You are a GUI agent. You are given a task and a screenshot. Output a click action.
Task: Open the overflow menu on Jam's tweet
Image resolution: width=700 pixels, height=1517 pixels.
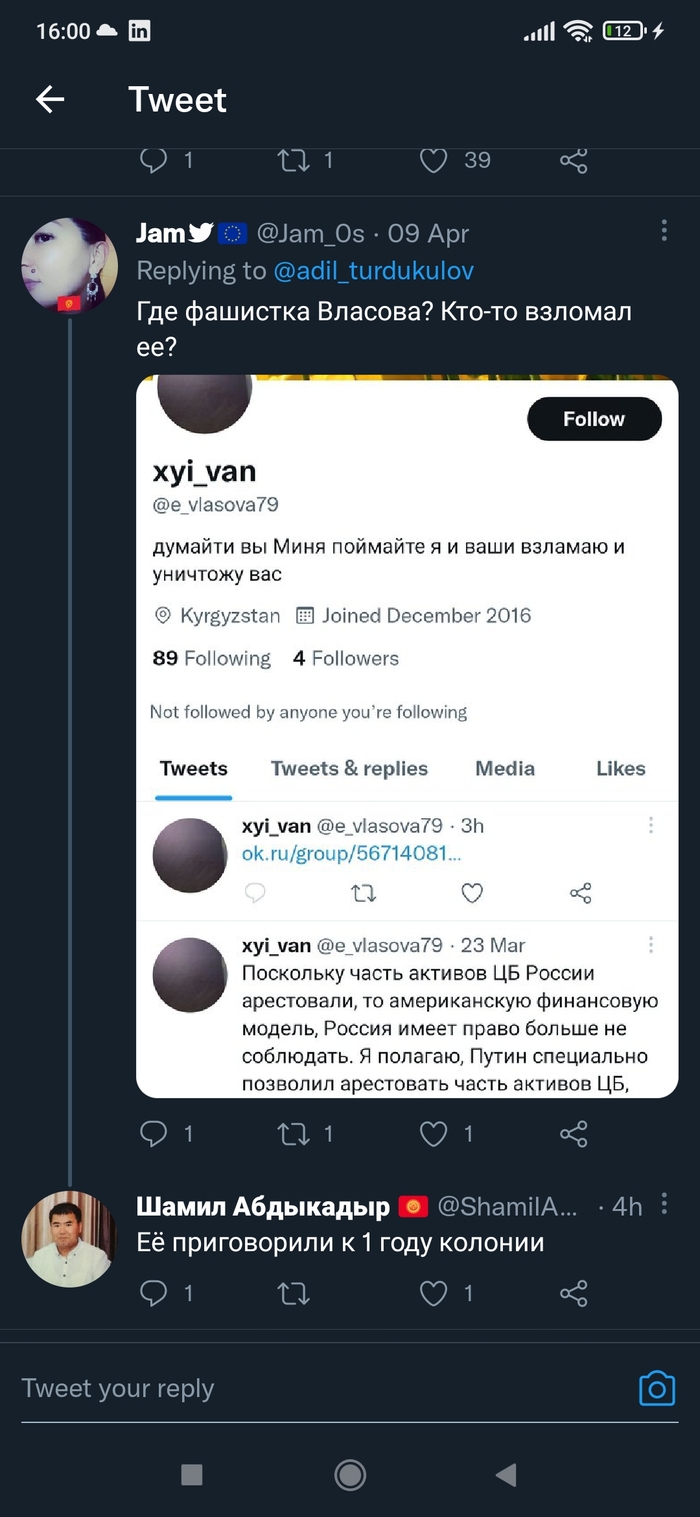click(x=664, y=232)
